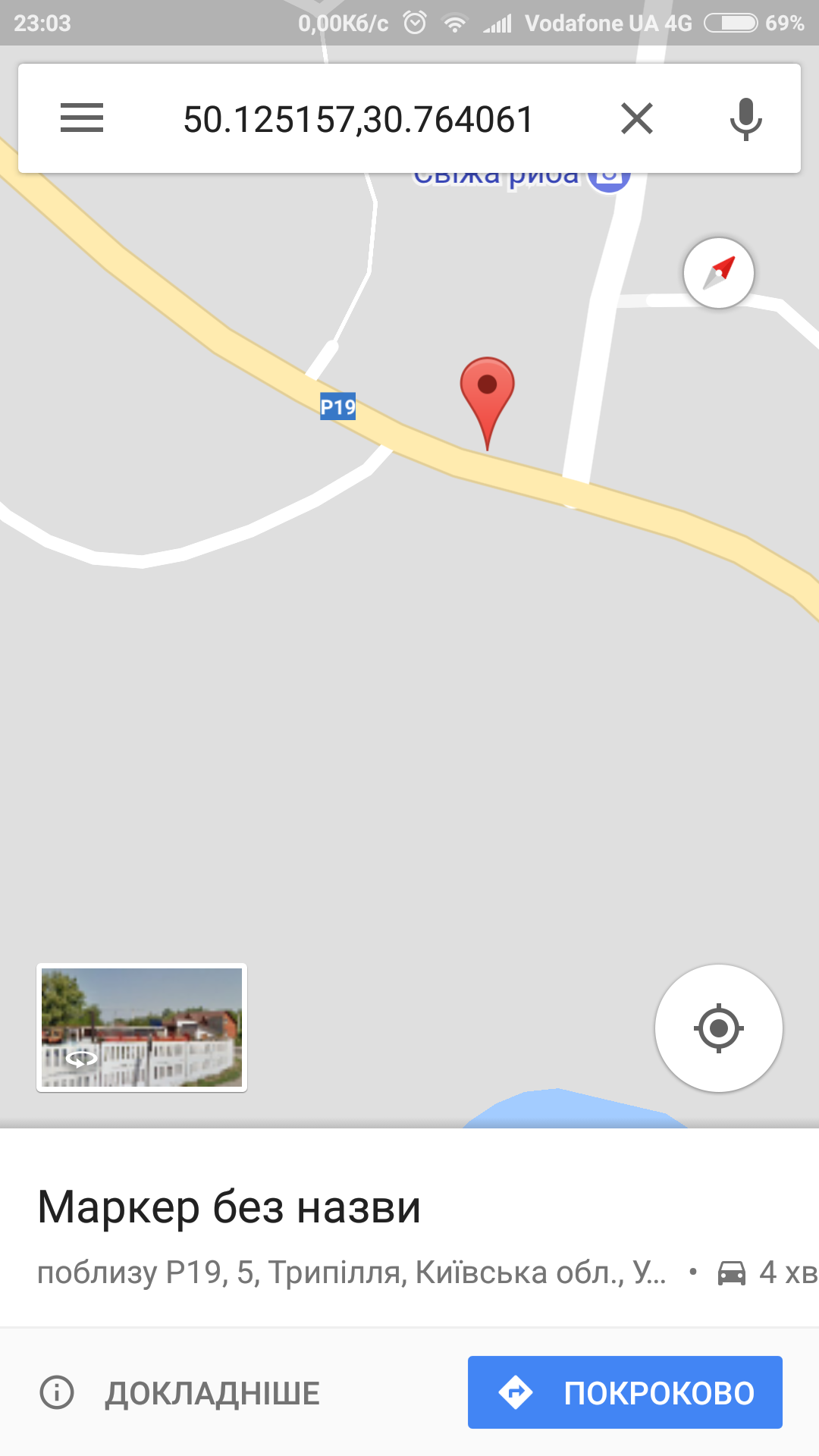
Task: Open the Street View thumbnail
Action: click(142, 1028)
